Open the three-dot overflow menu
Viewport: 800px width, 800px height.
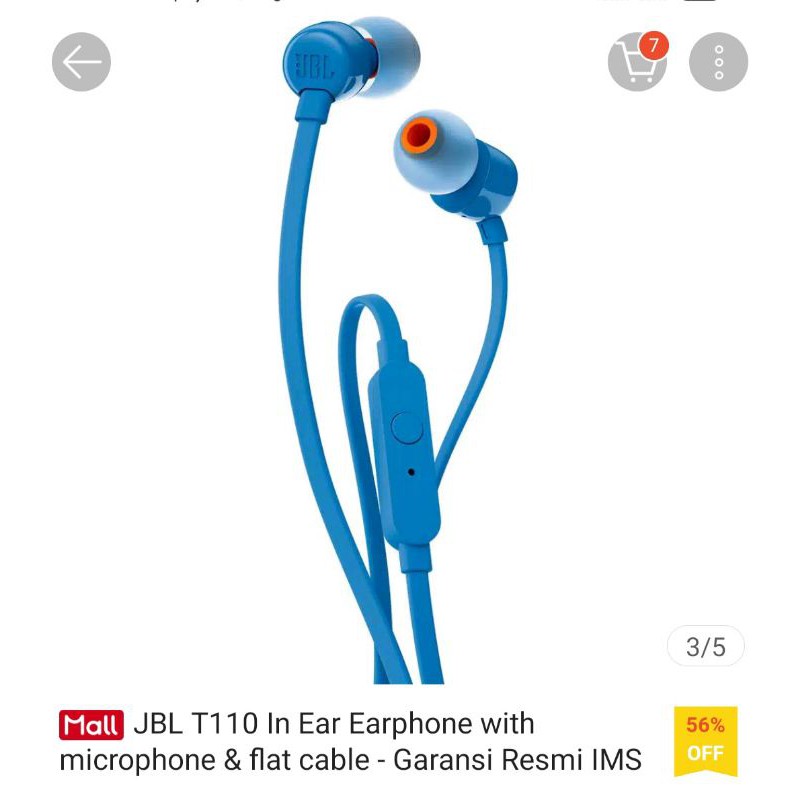pyautogui.click(x=718, y=62)
